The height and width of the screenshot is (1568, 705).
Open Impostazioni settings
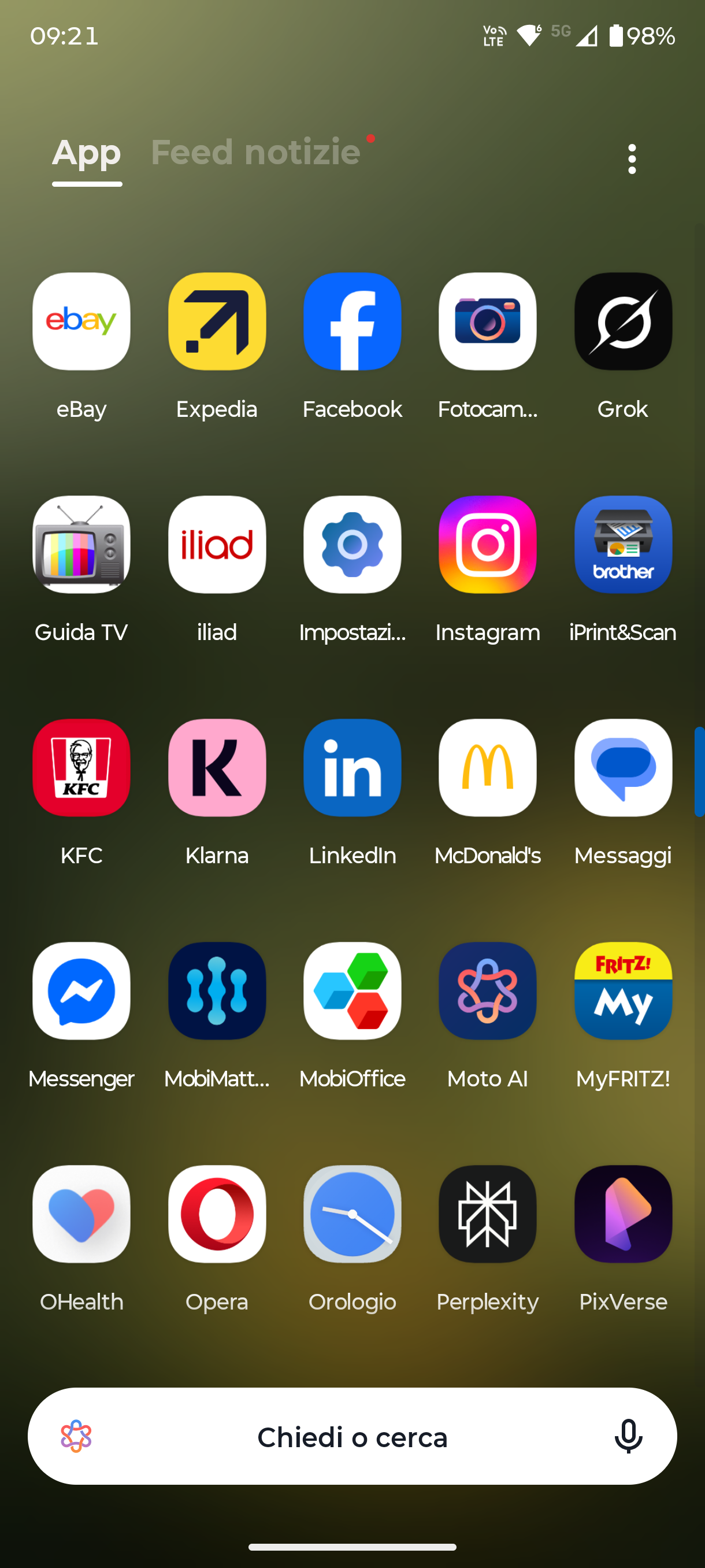[352, 545]
